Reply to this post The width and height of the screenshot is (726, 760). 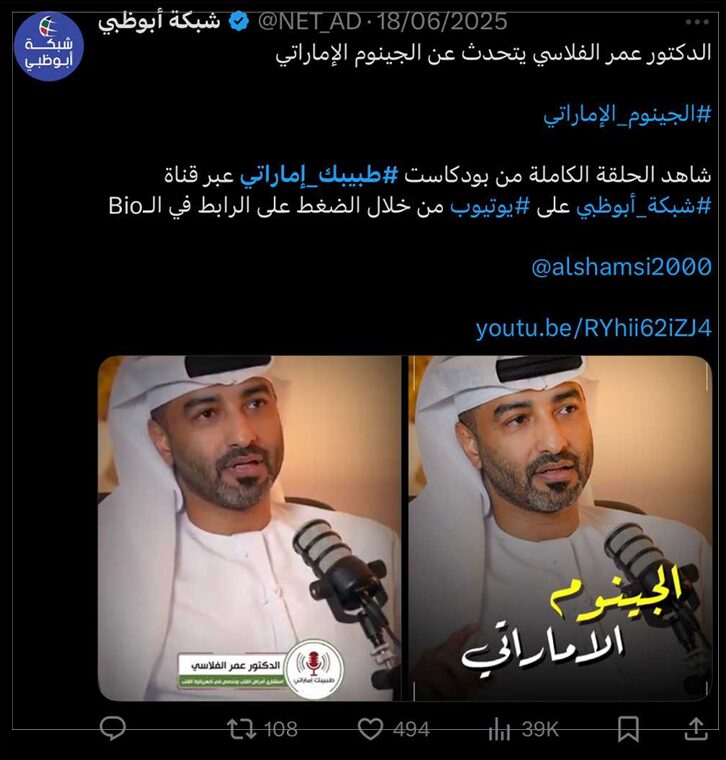[x=113, y=729]
